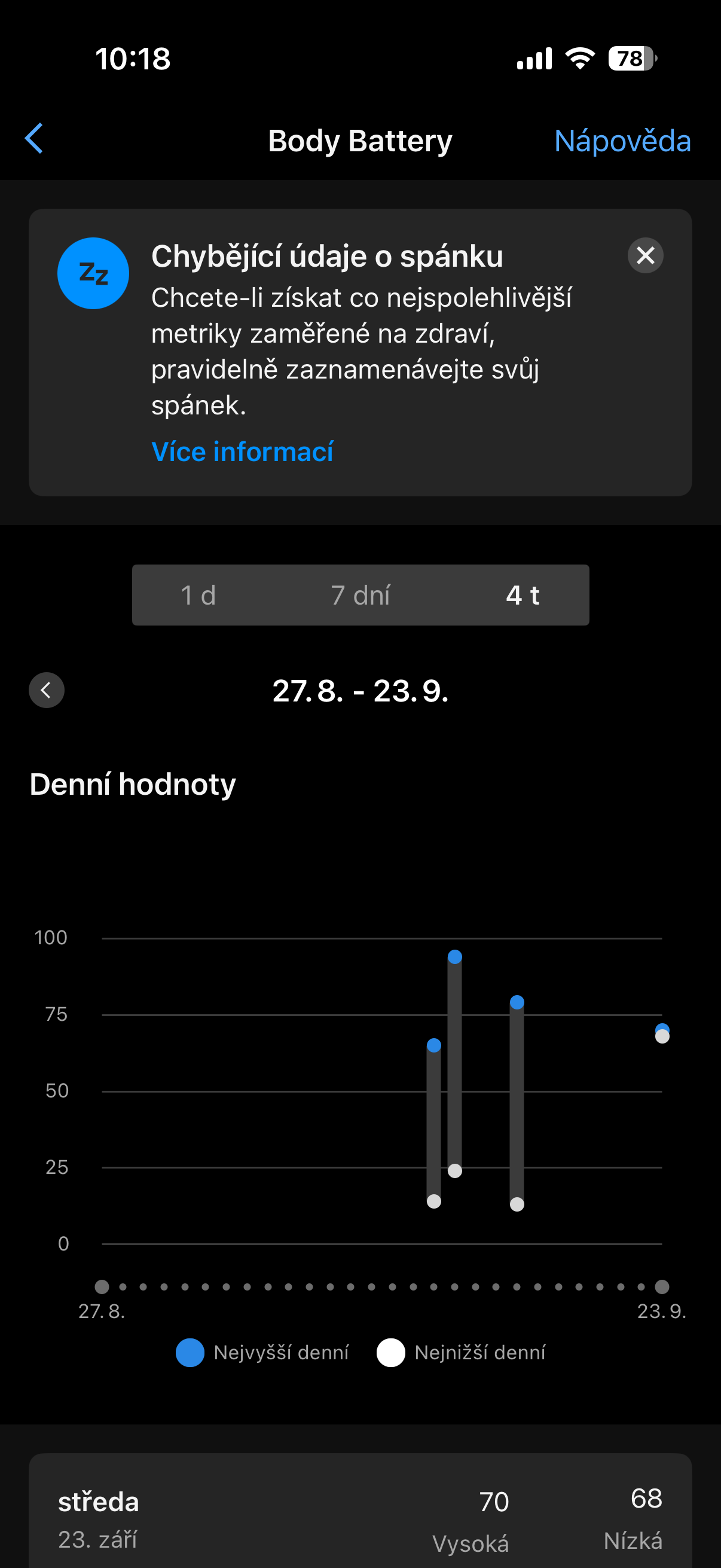Go back from Body Battery screen

pos(34,139)
